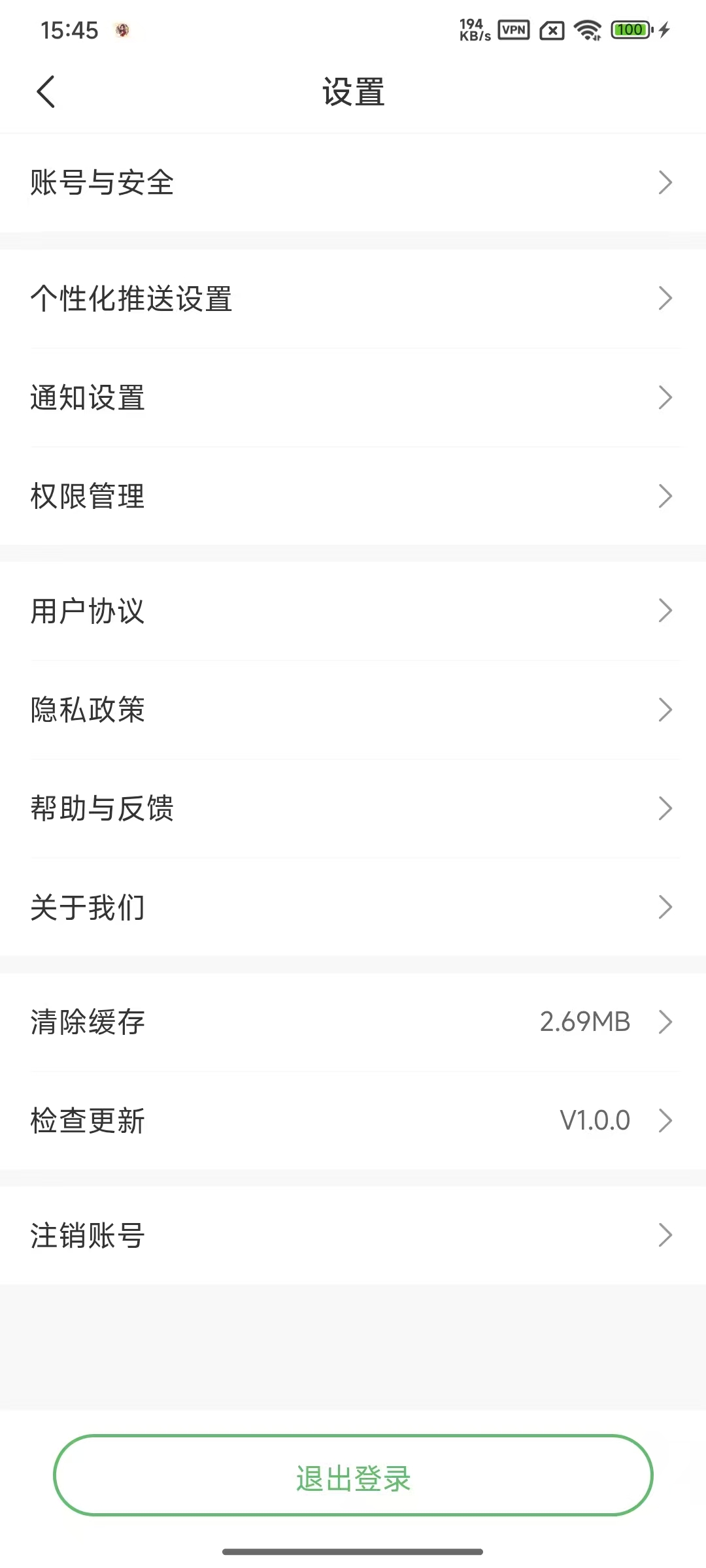Screen dimensions: 706x1568
Task: Open 个性化推送设置
Action: 353,299
